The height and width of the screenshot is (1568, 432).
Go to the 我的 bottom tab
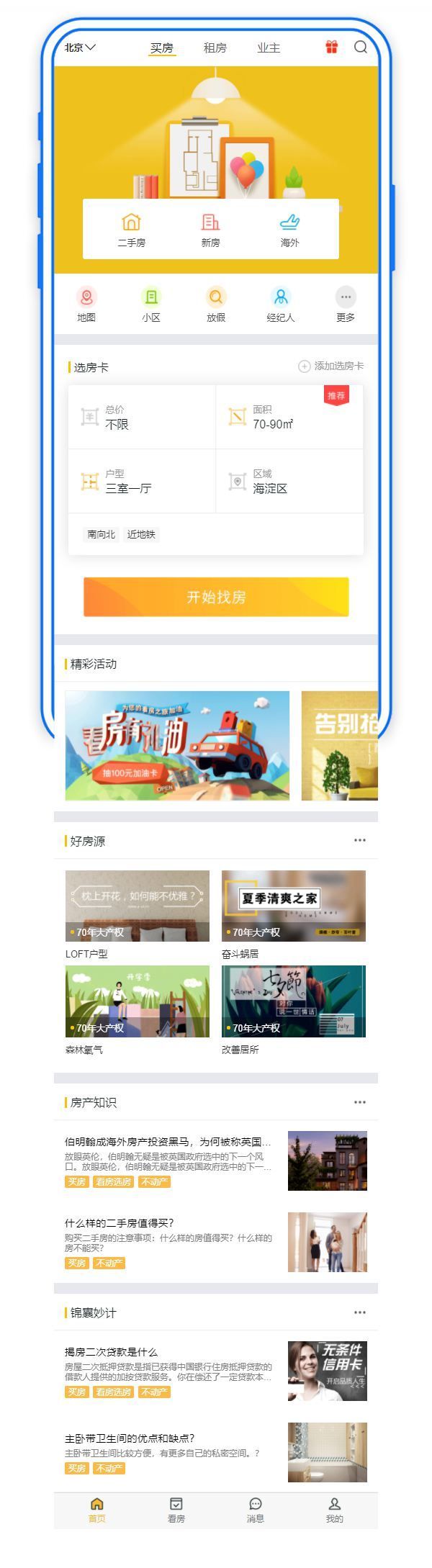click(335, 1510)
